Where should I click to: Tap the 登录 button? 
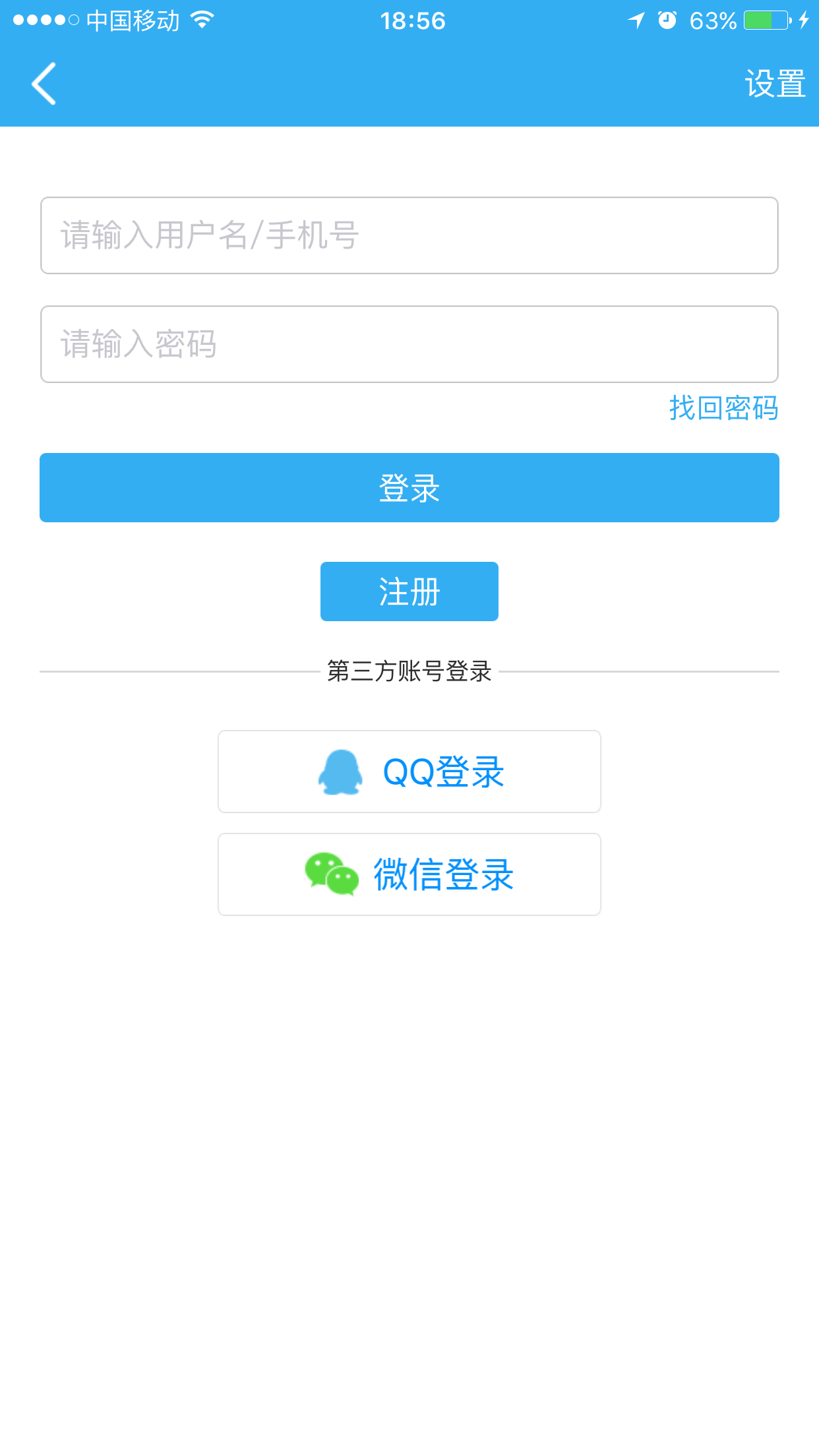click(409, 488)
